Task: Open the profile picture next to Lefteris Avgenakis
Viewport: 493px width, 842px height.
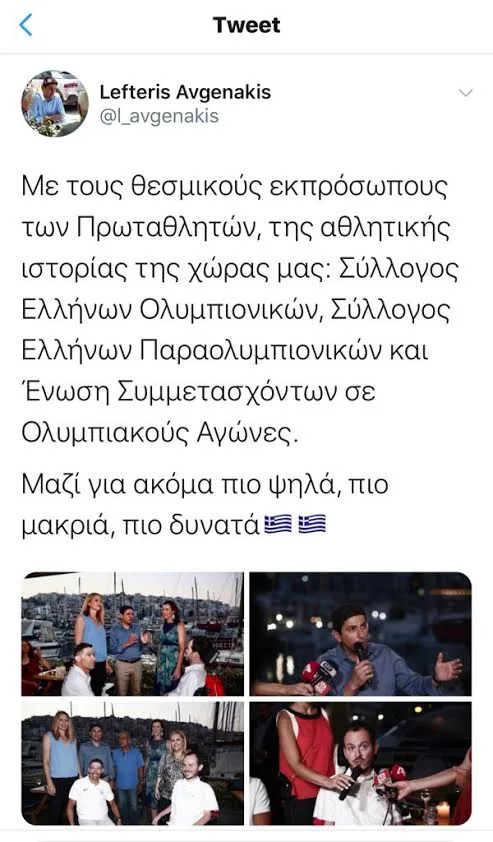Action: 55,103
